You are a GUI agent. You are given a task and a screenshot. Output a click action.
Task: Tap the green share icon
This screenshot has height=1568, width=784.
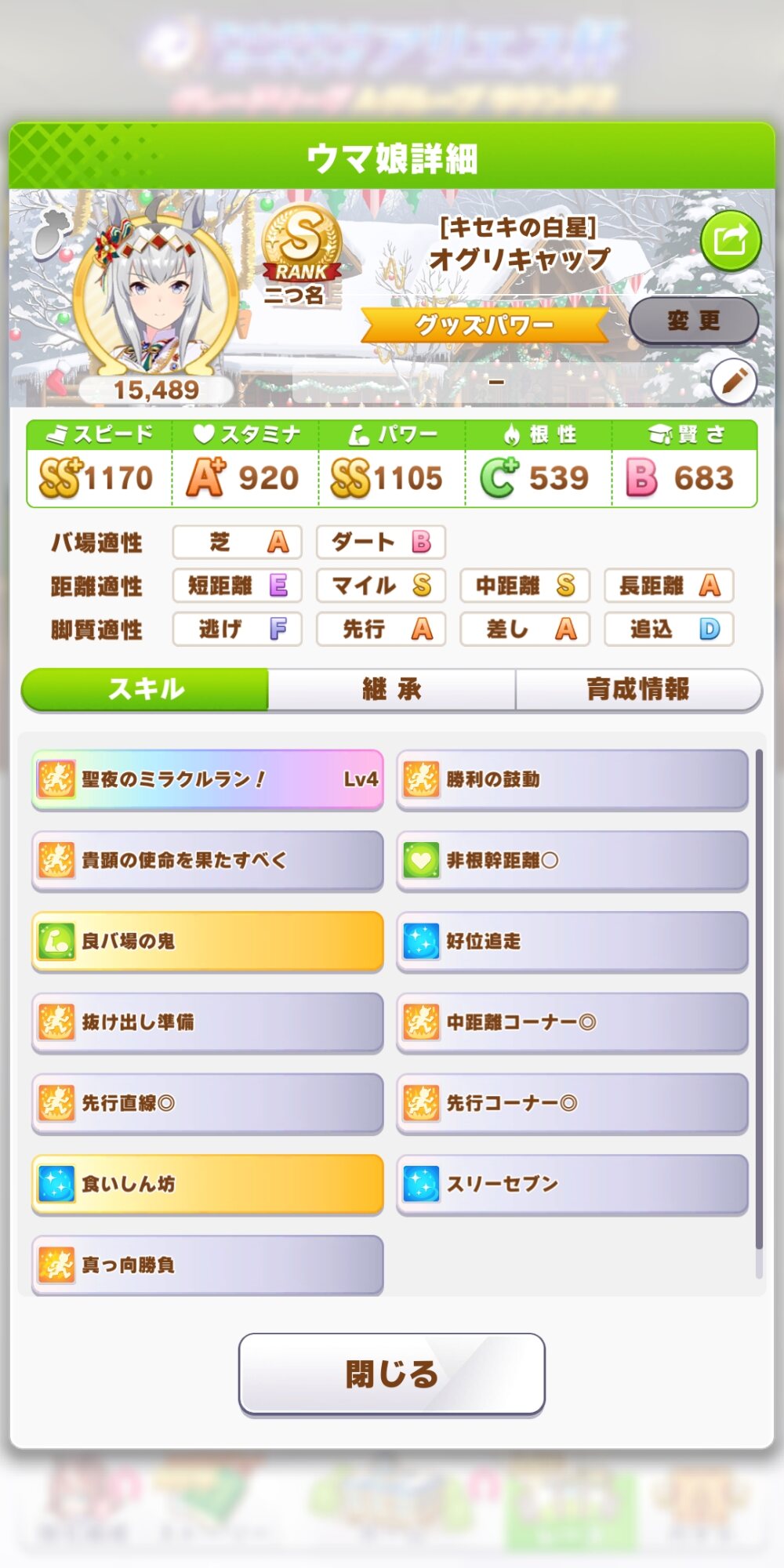[730, 241]
